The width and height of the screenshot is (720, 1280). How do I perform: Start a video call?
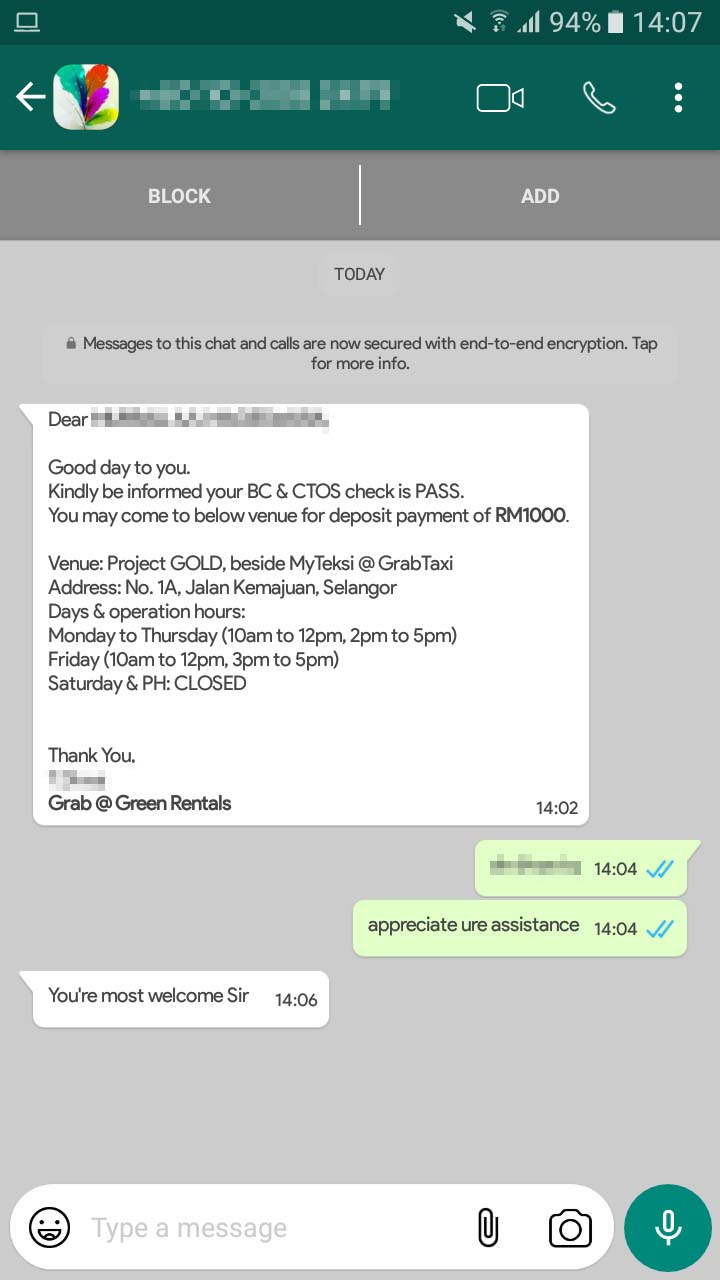tap(500, 97)
